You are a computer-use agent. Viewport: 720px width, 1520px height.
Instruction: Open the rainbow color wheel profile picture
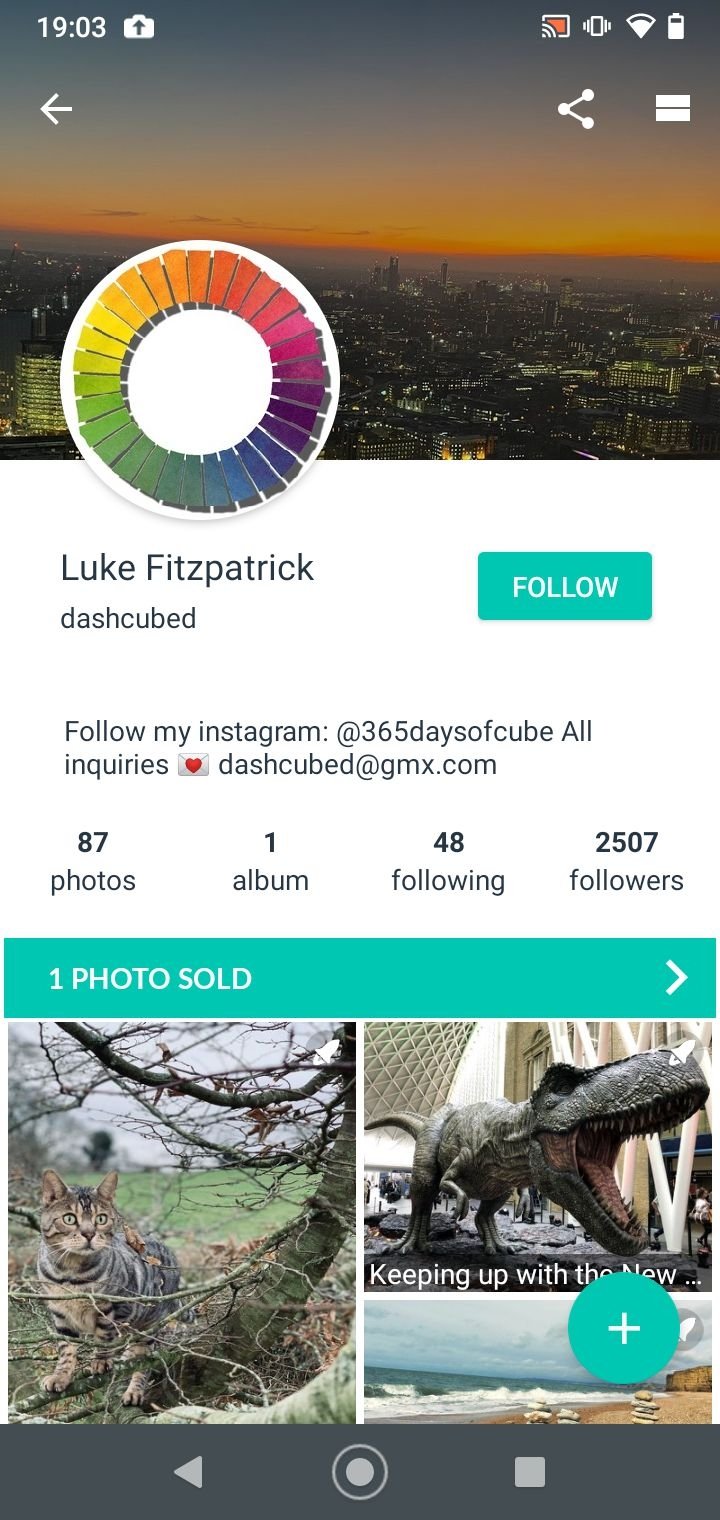(200, 380)
